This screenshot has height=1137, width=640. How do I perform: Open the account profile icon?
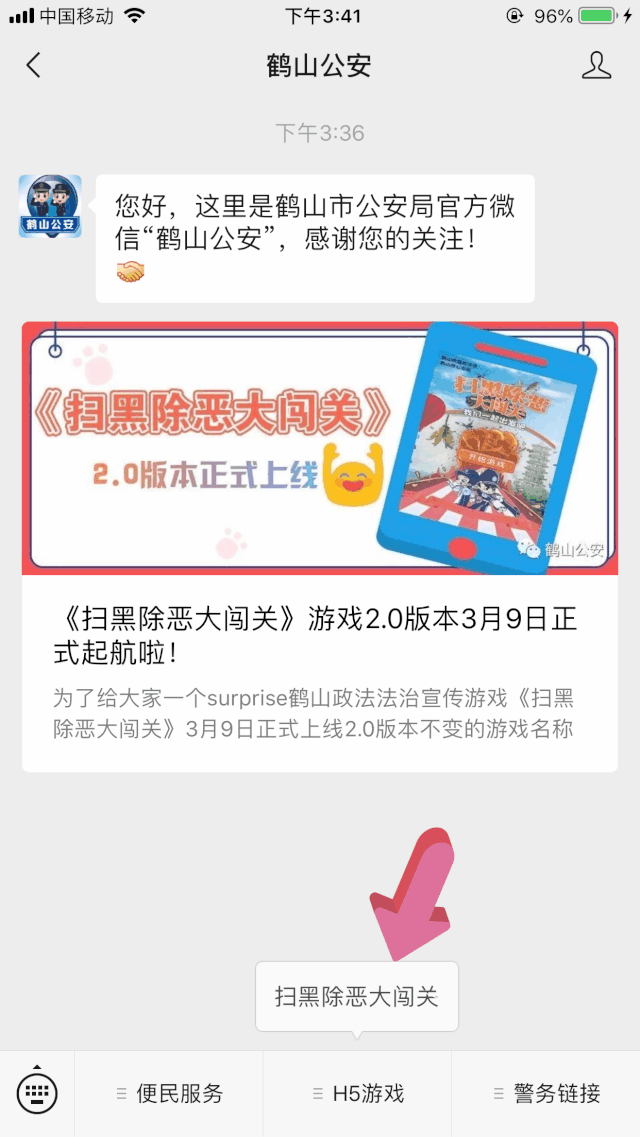tap(596, 66)
